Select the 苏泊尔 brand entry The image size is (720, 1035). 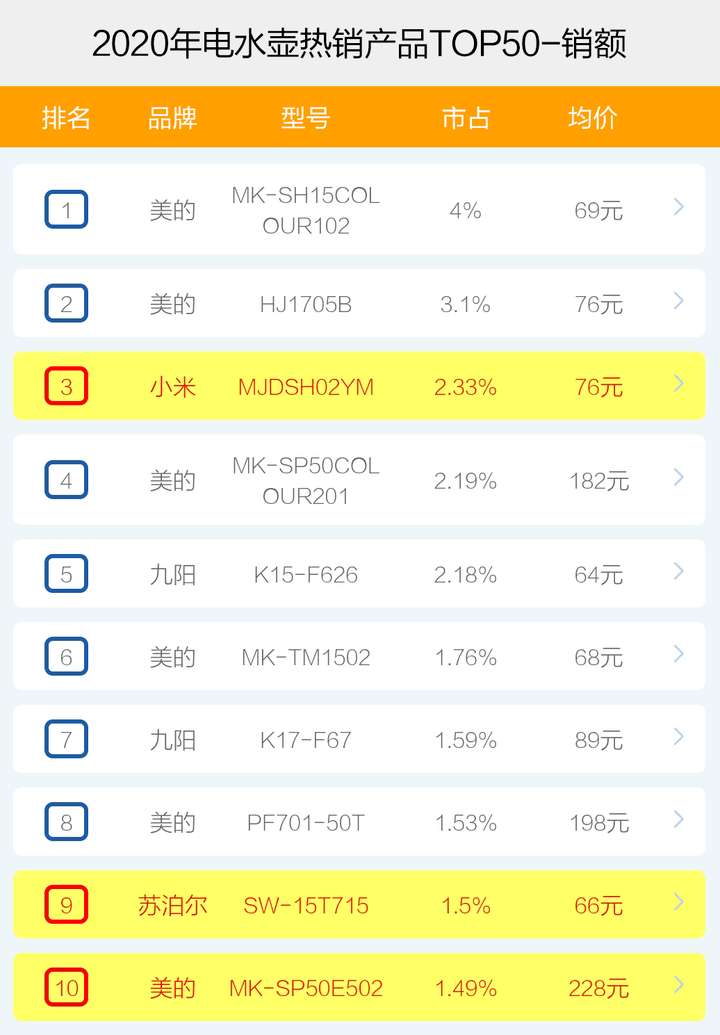173,904
